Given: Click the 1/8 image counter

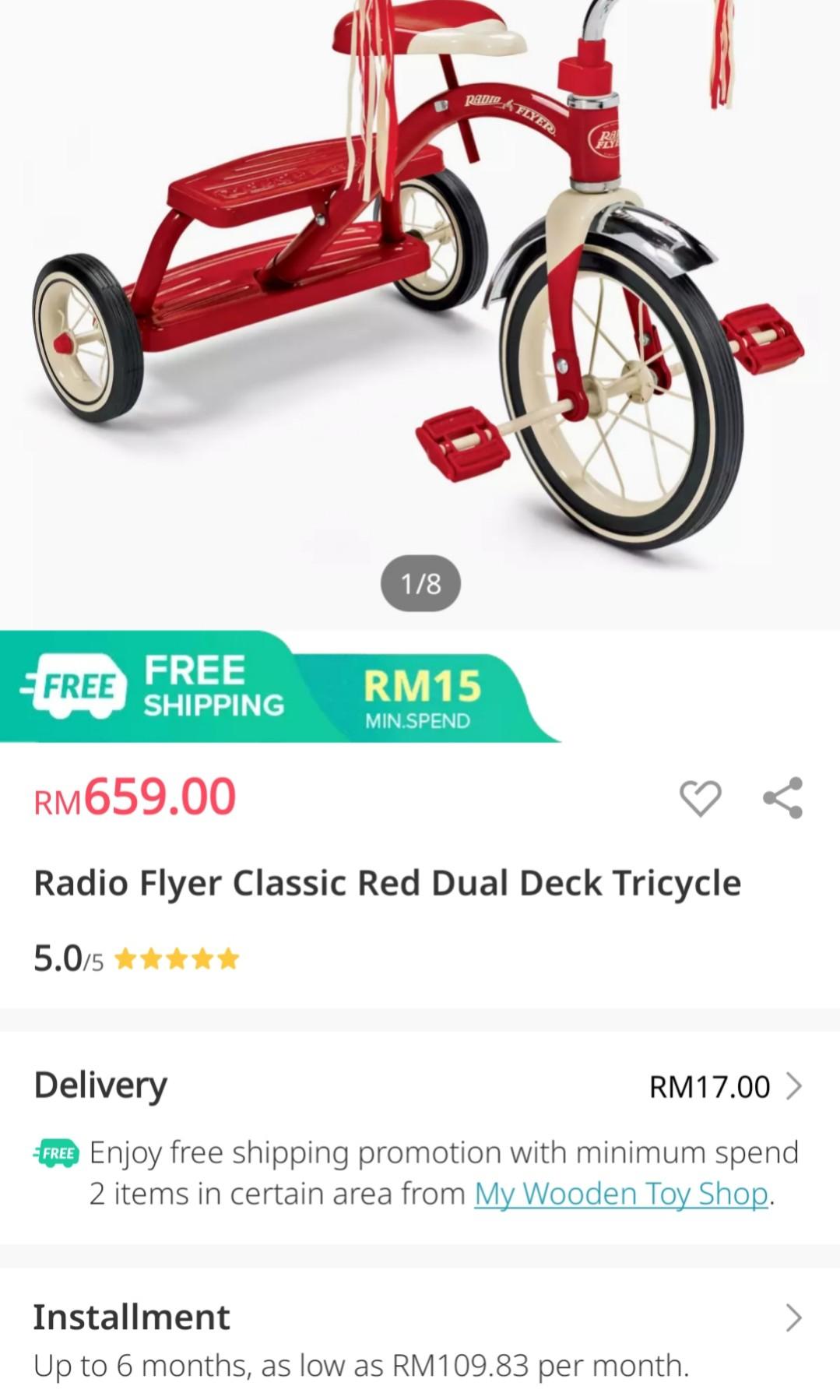Looking at the screenshot, I should coord(420,582).
